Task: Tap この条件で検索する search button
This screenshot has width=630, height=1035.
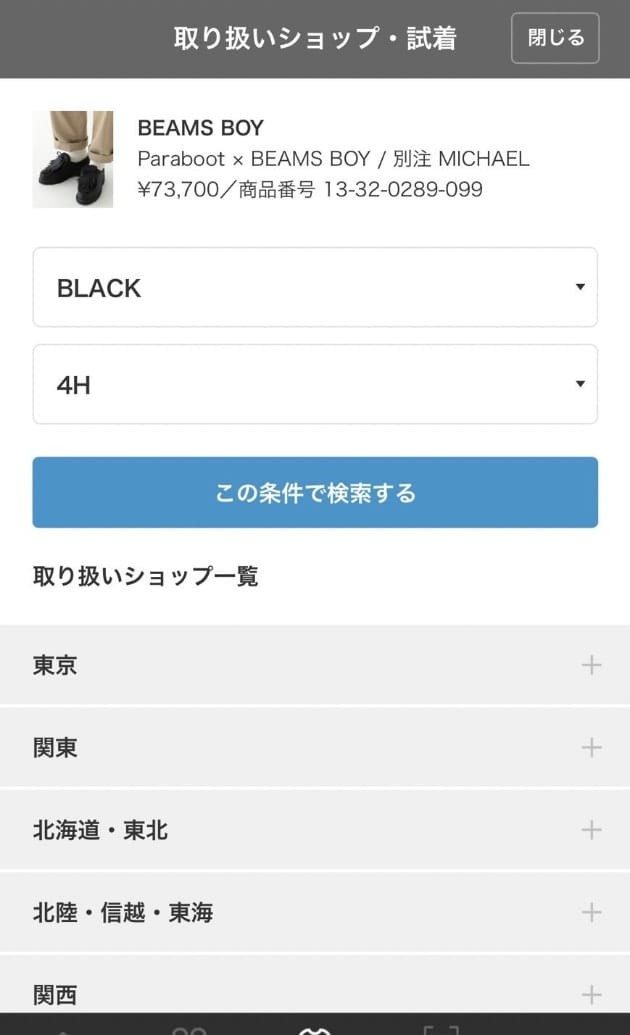Action: [315, 492]
